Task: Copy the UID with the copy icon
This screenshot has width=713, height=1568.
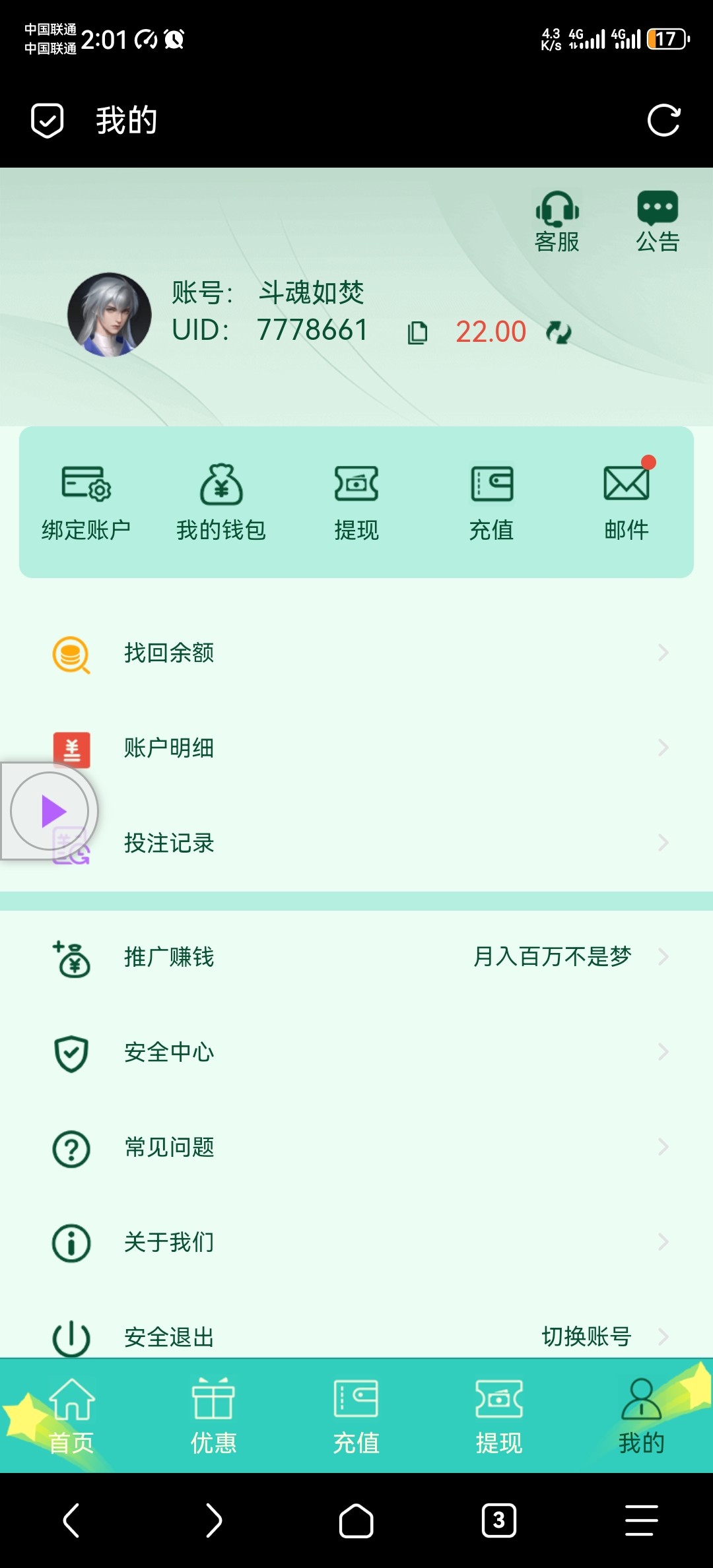Action: pos(417,333)
